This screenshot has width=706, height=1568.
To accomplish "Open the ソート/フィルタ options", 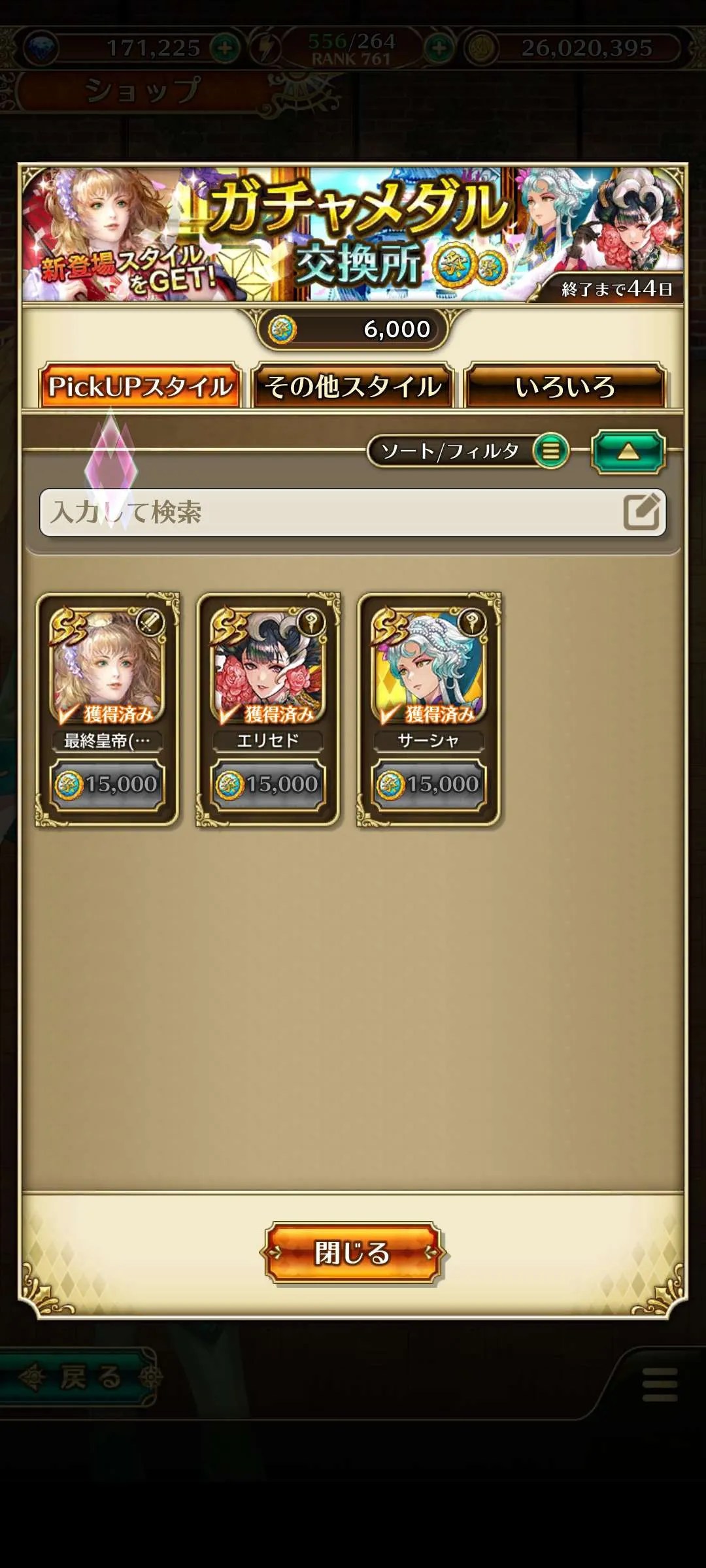I will point(468,451).
